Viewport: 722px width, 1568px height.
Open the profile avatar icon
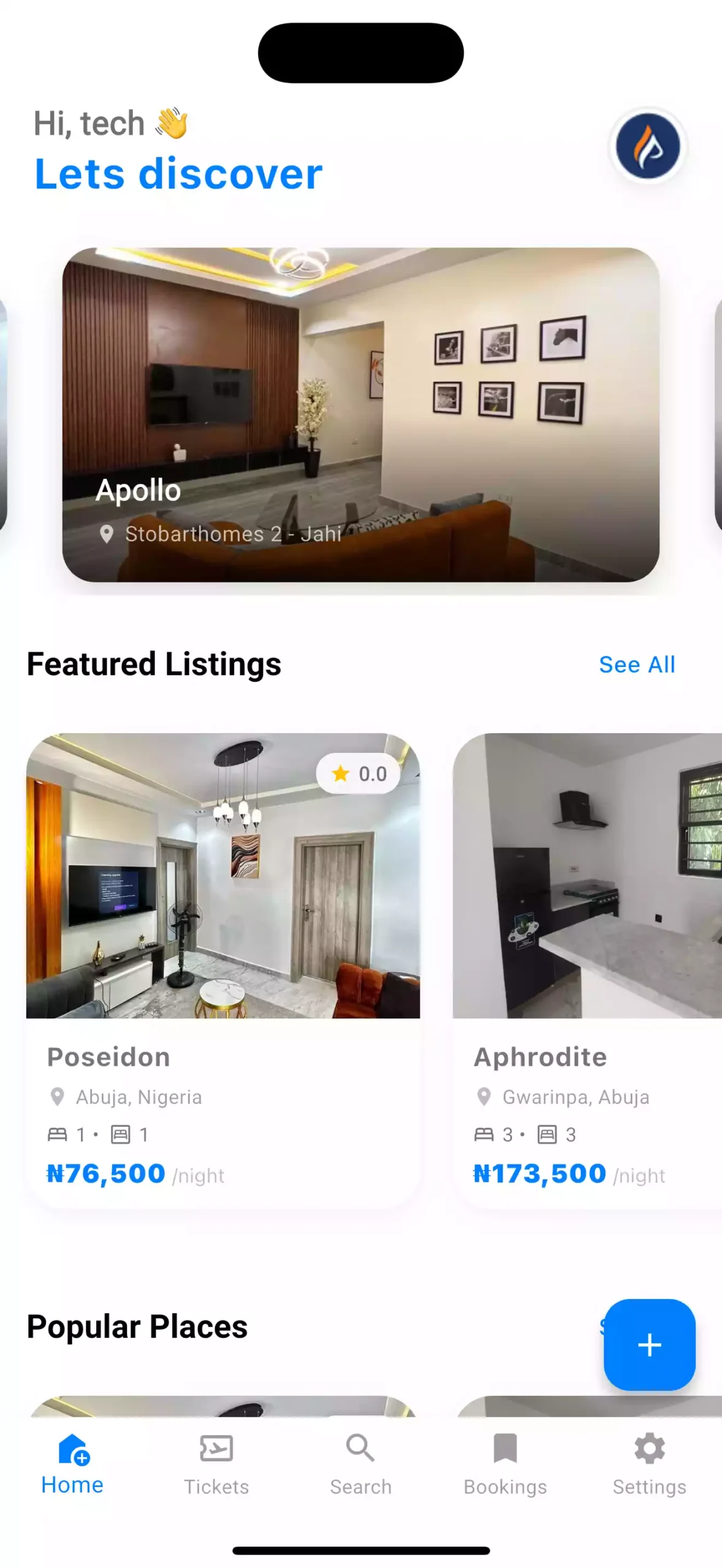click(647, 146)
